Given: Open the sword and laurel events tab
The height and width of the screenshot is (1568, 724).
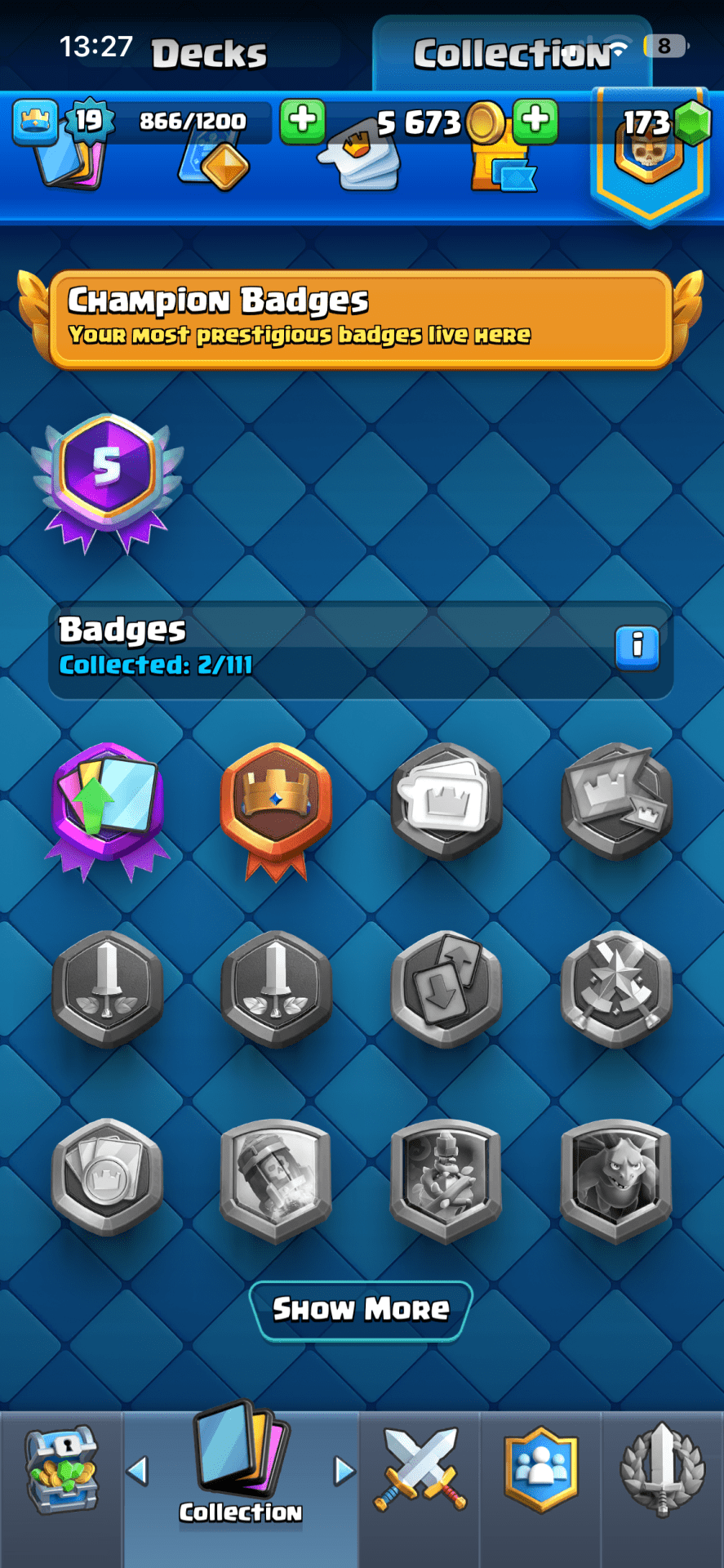Looking at the screenshot, I should coord(662,1470).
